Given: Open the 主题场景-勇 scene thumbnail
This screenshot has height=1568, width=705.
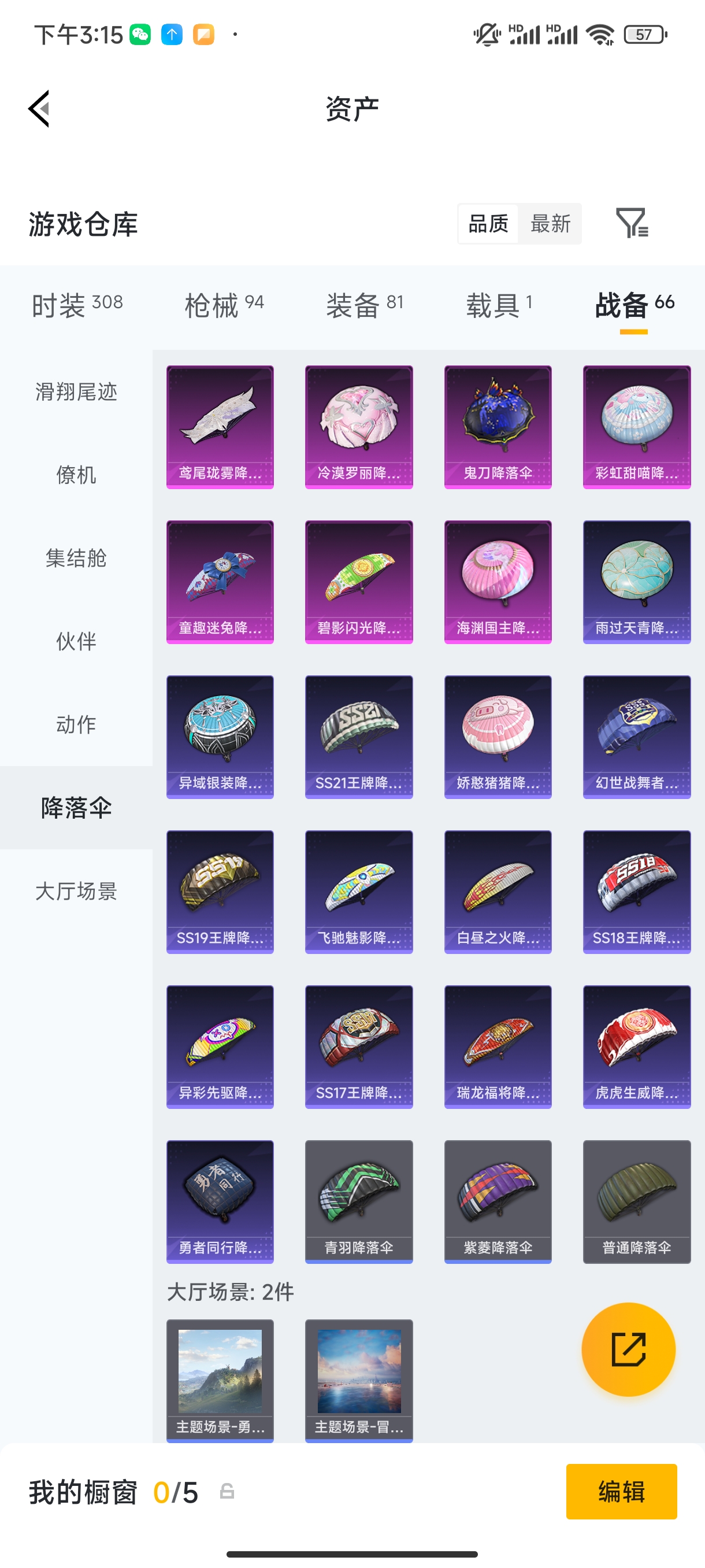Looking at the screenshot, I should (x=220, y=1381).
